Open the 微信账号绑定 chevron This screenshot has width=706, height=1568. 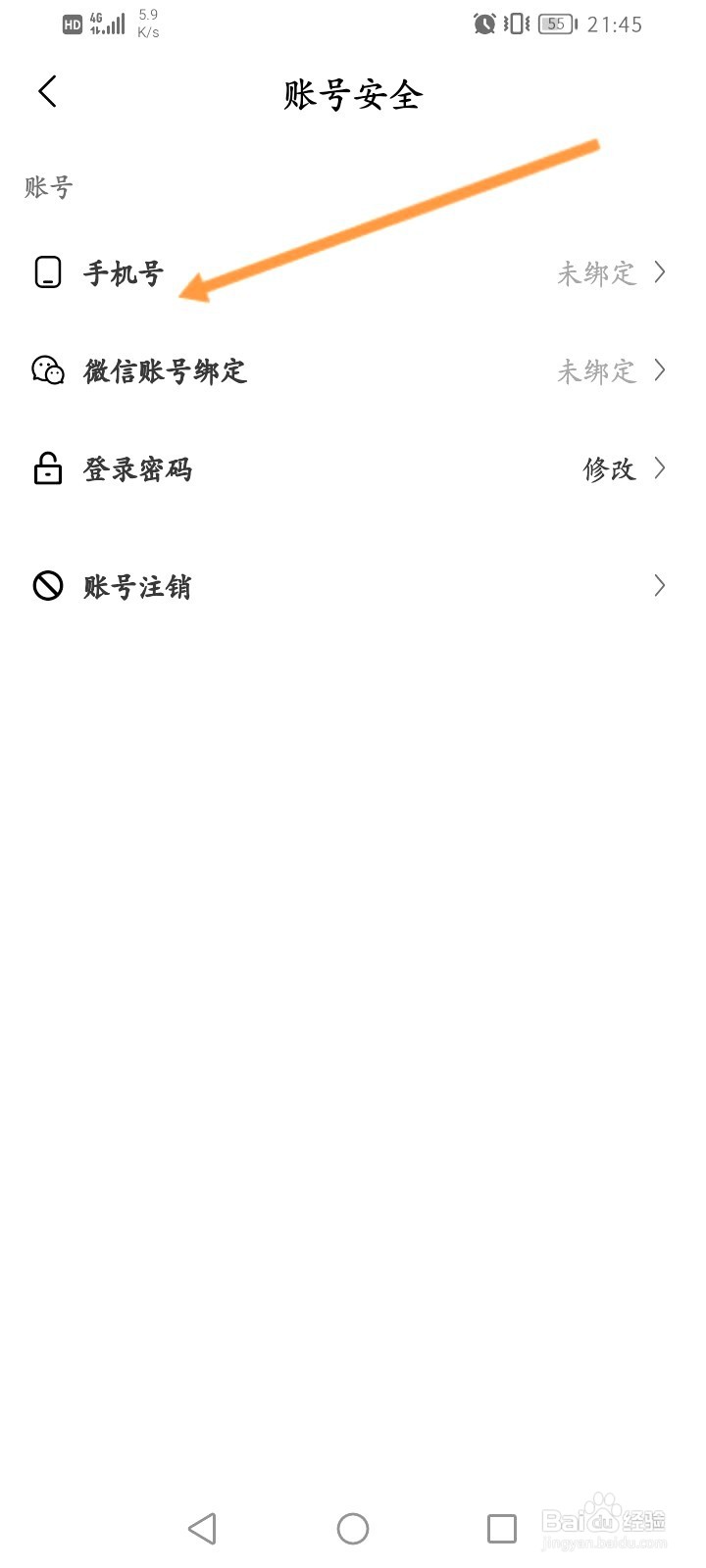(x=659, y=371)
